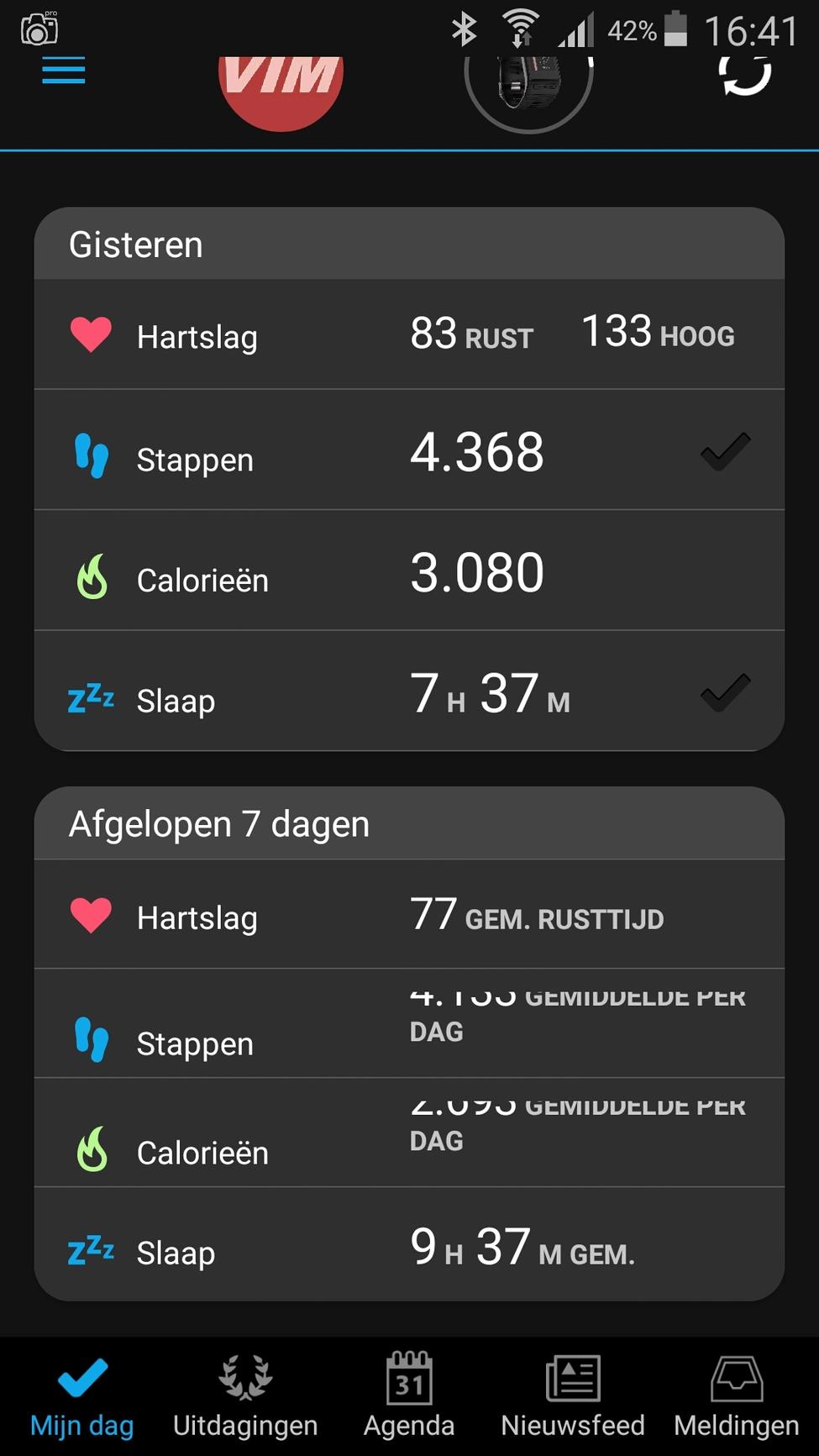Open the 7-day Calorieën average row
The image size is (819, 1456).
coord(409,1133)
